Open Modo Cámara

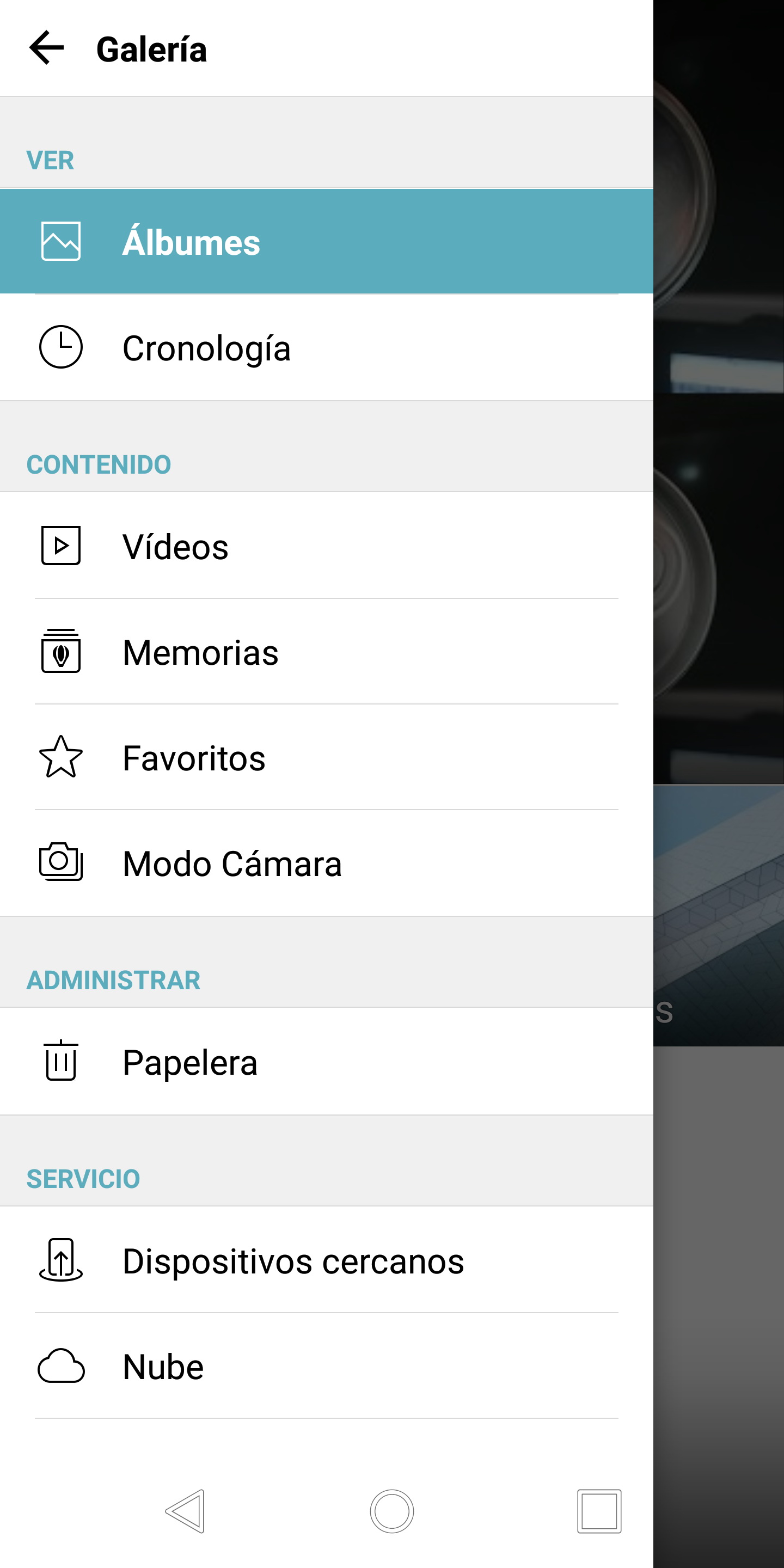click(x=326, y=863)
